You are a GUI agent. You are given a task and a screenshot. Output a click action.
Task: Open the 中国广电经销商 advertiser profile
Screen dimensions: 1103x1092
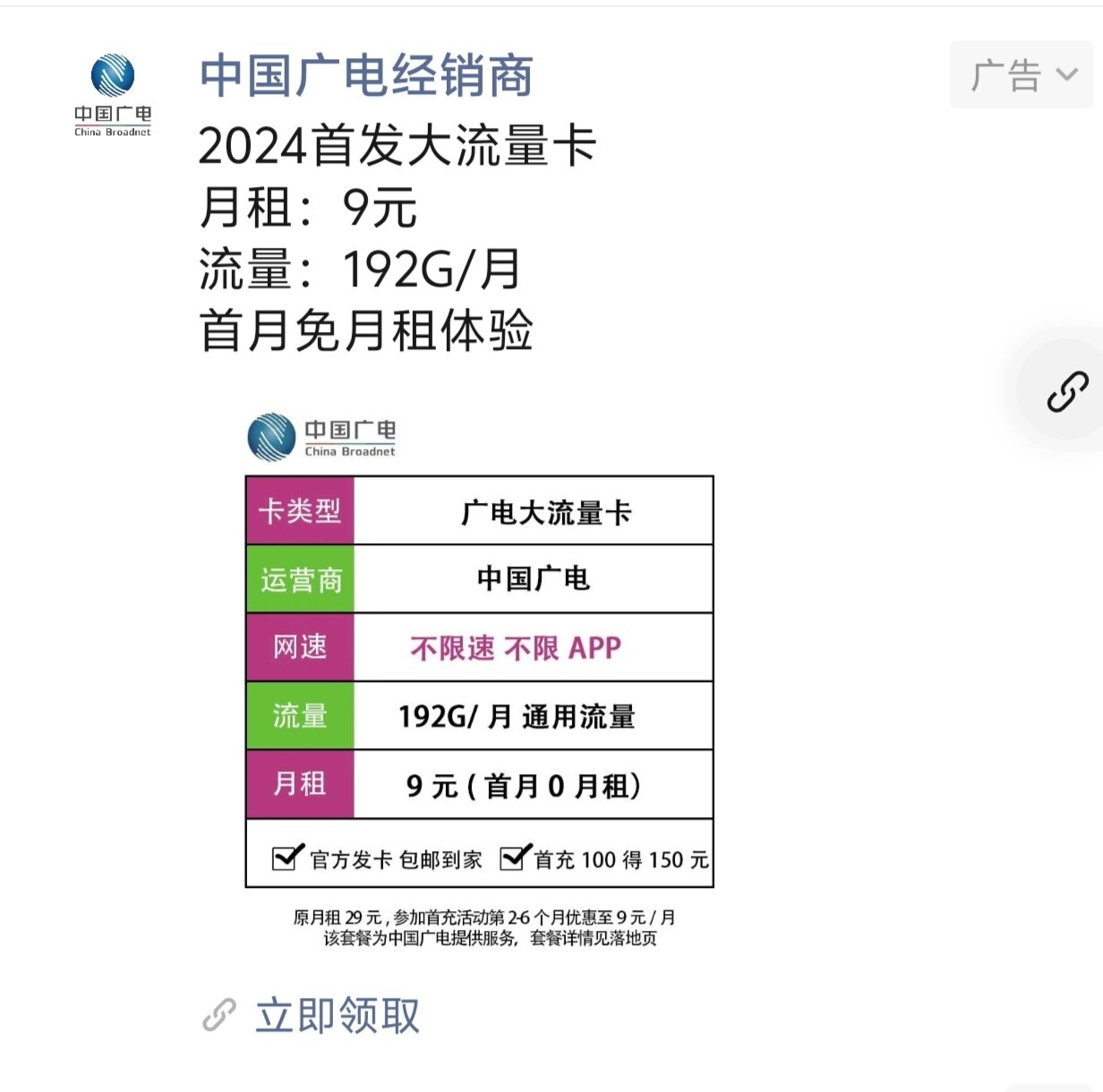(366, 75)
